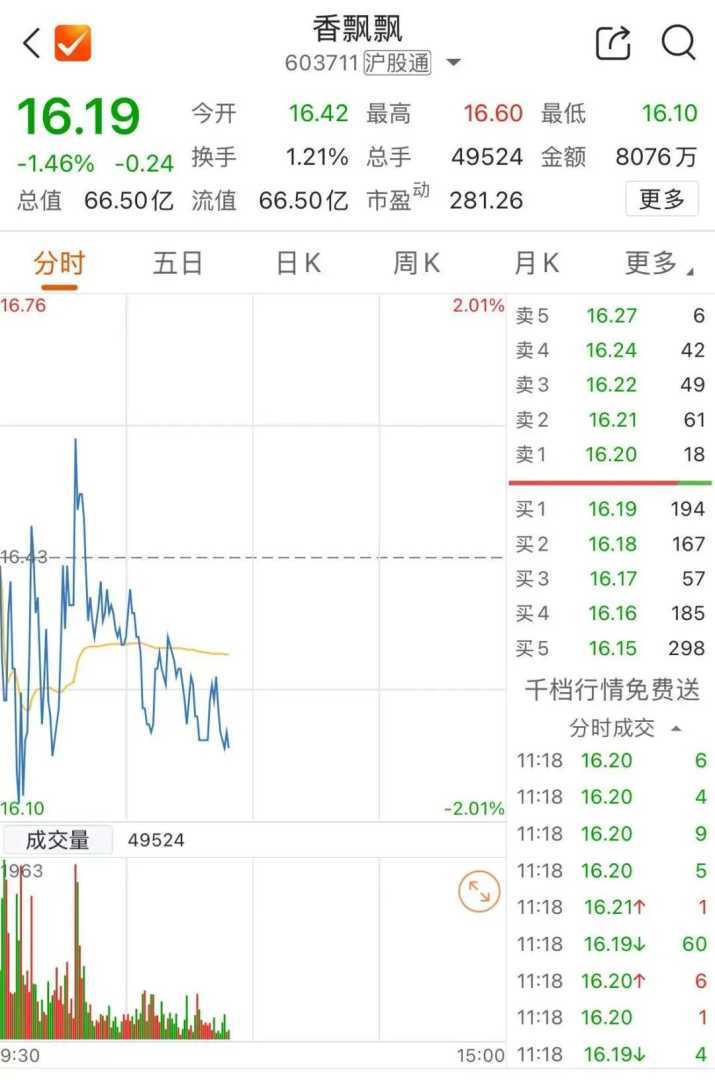715x1080 pixels.
Task: Open the search magnifier
Action: click(x=678, y=42)
